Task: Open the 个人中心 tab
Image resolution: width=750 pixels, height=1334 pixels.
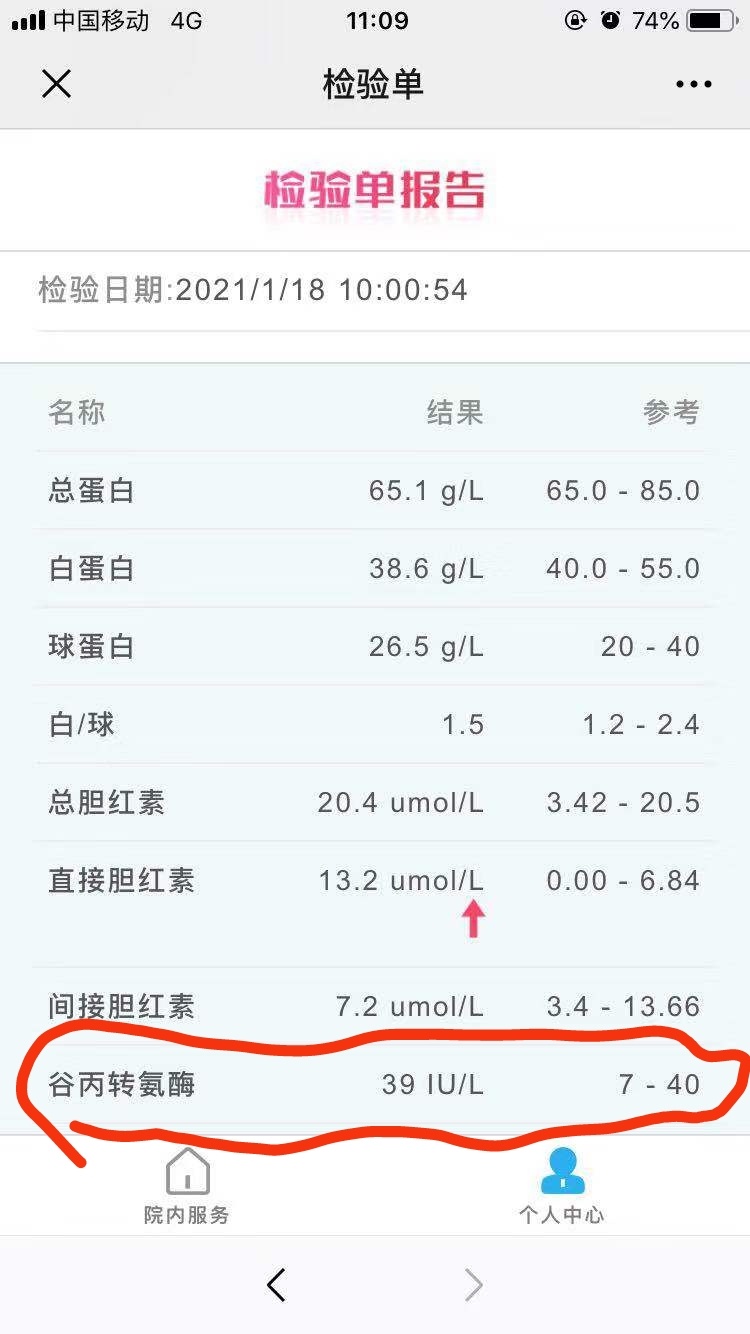Action: [x=561, y=1187]
